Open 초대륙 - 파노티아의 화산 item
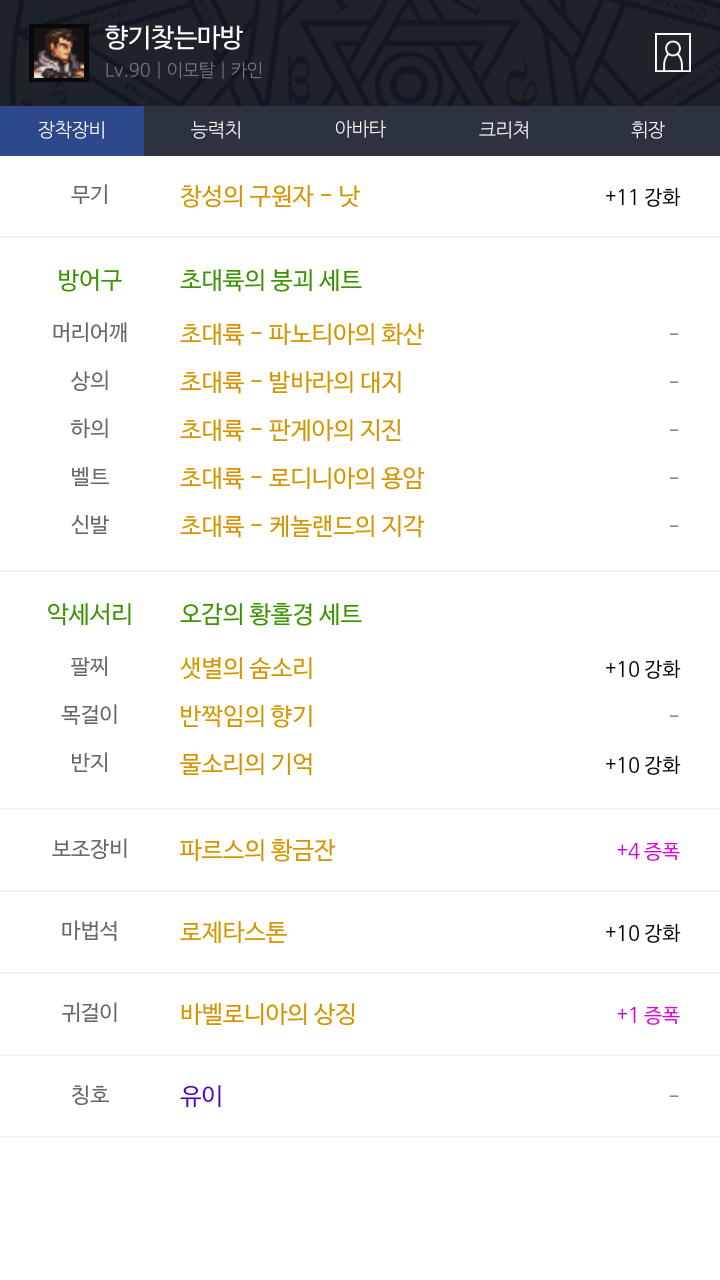The width and height of the screenshot is (720, 1280). [302, 334]
